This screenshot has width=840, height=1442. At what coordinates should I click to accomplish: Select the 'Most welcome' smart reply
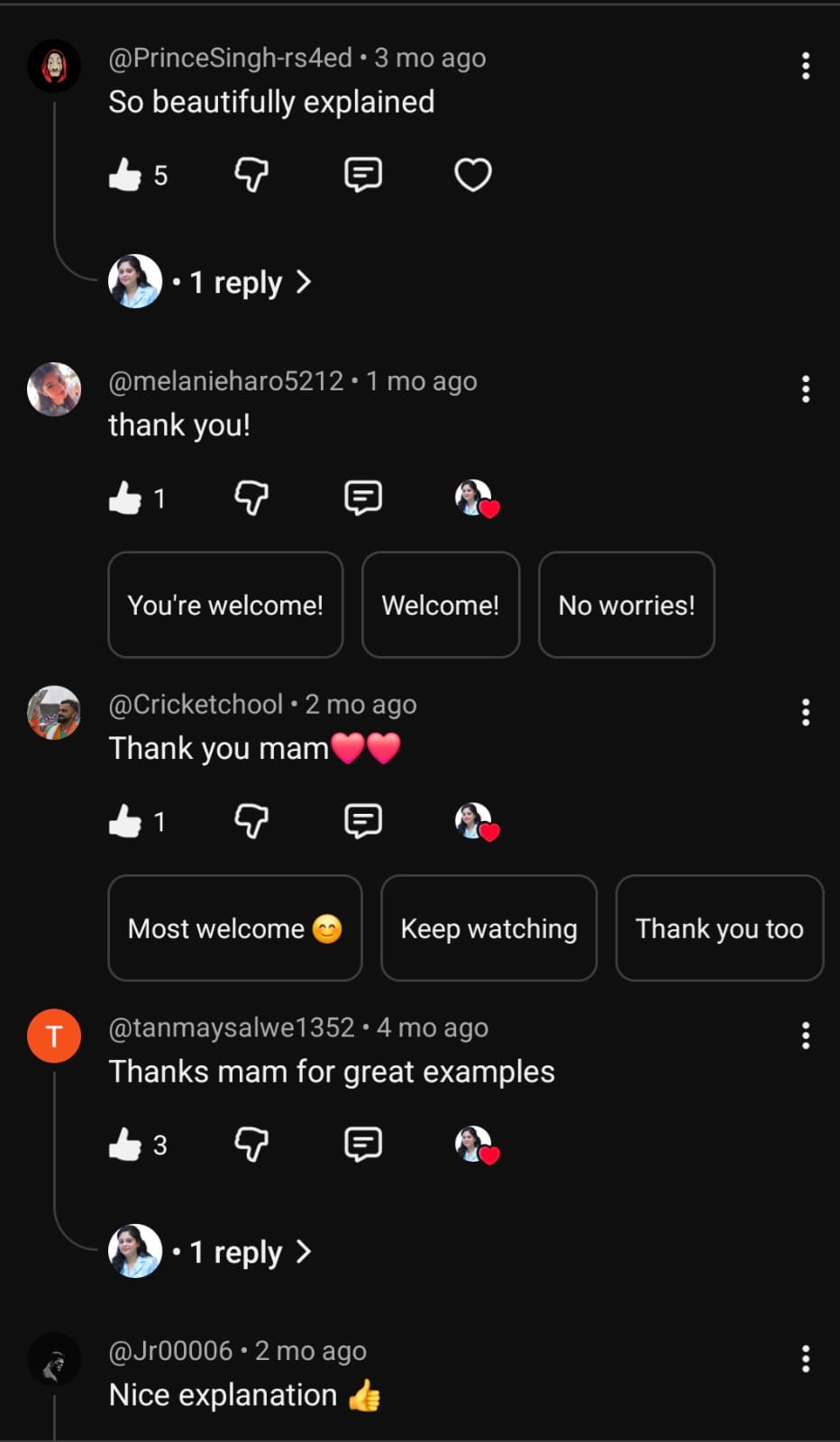coord(234,928)
